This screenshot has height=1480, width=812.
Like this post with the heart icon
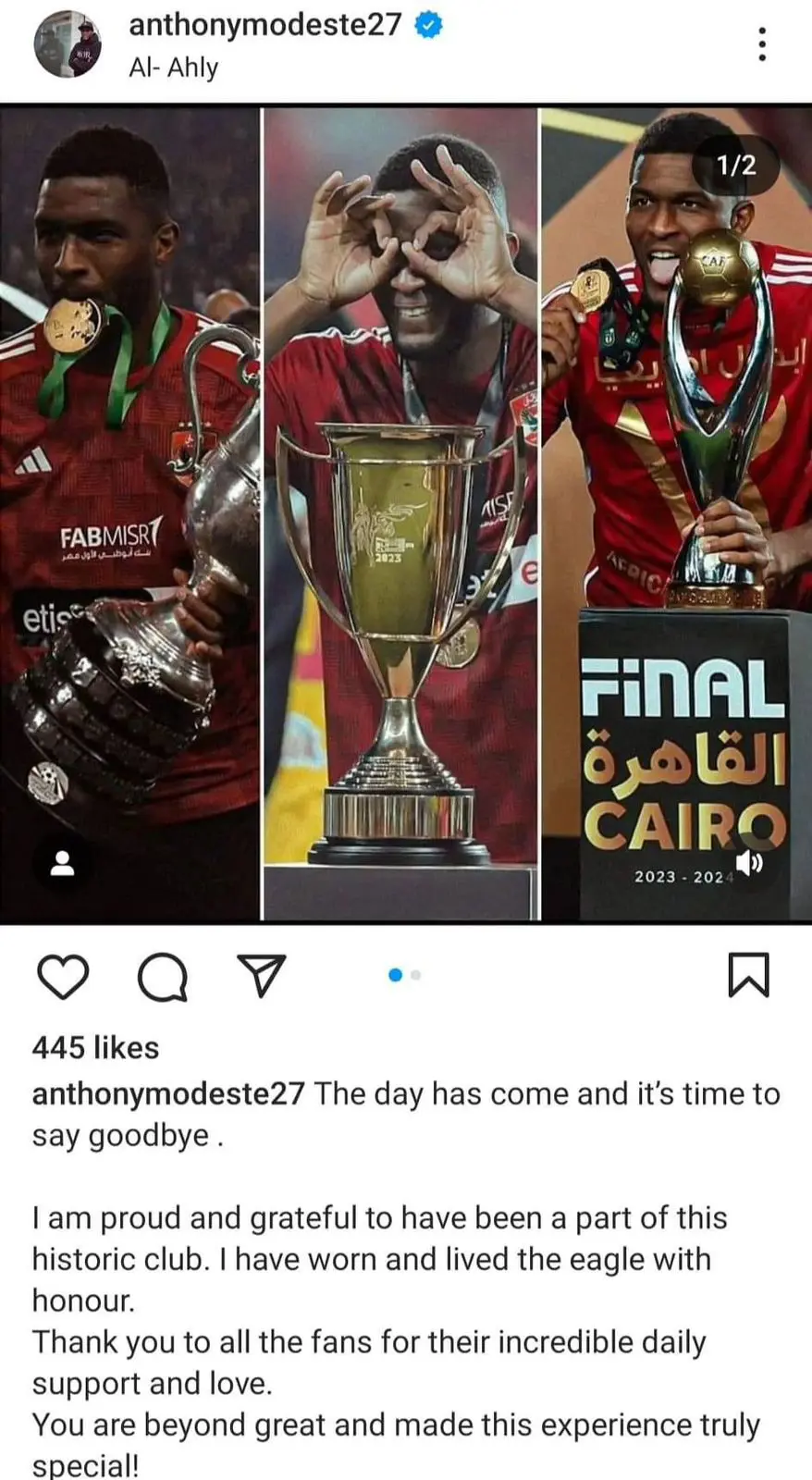pos(63,977)
